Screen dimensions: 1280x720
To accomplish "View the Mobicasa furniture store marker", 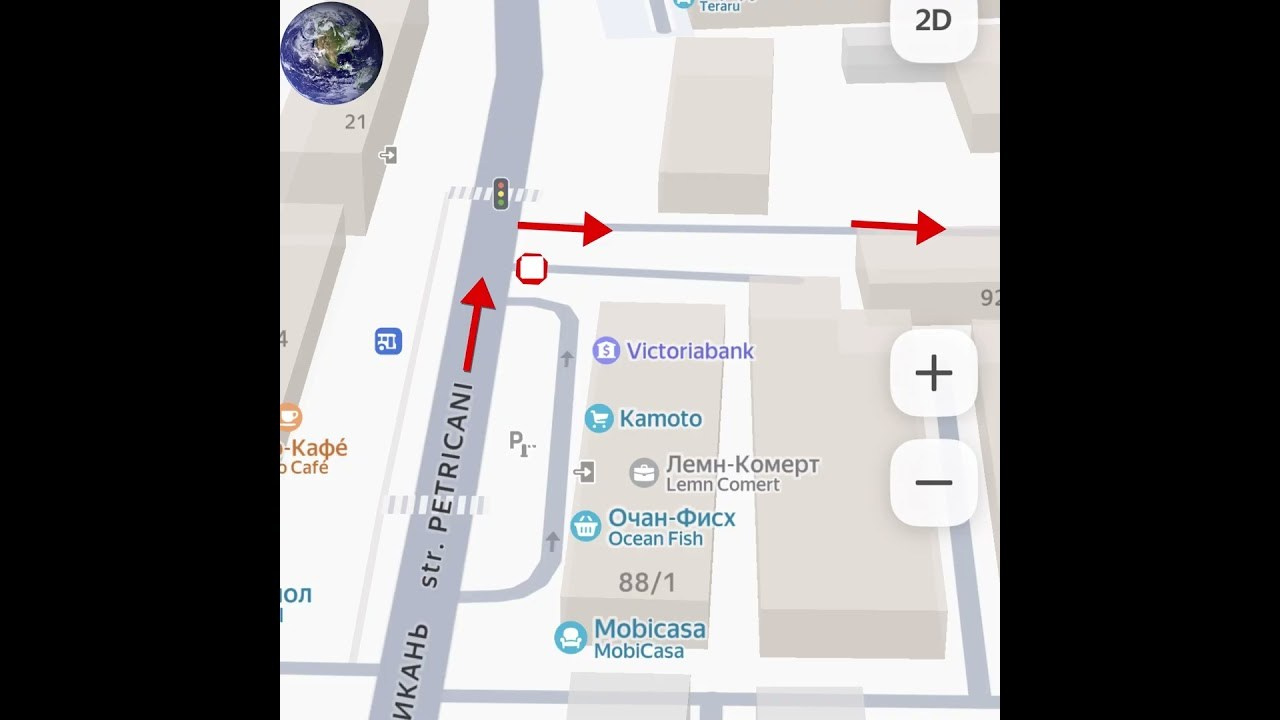I will click(x=571, y=637).
